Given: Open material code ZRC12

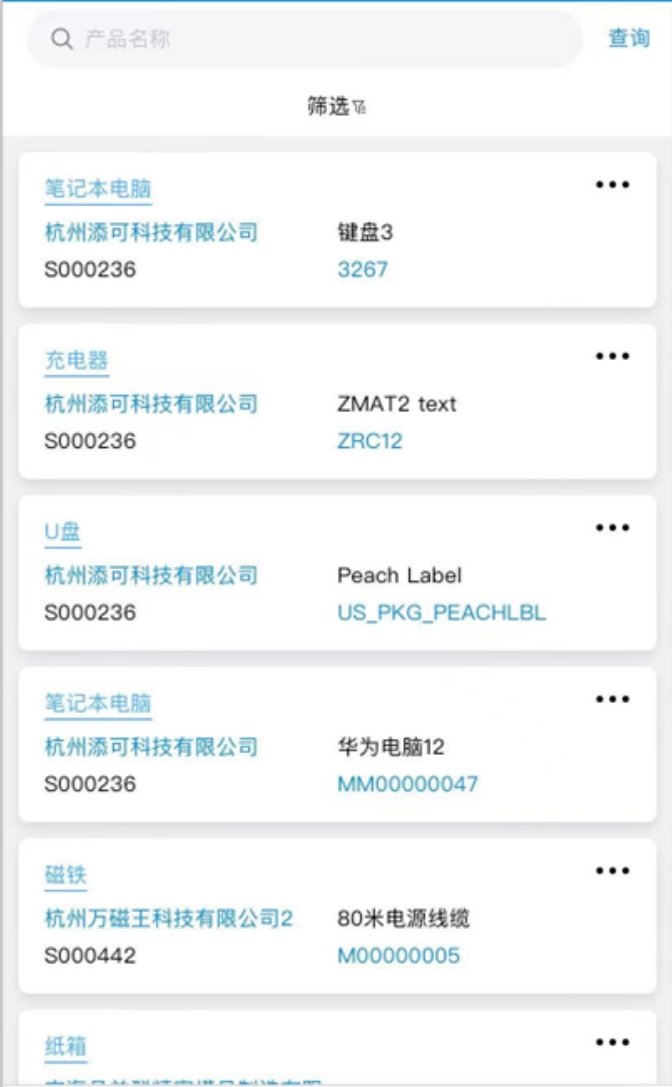Looking at the screenshot, I should point(370,441).
